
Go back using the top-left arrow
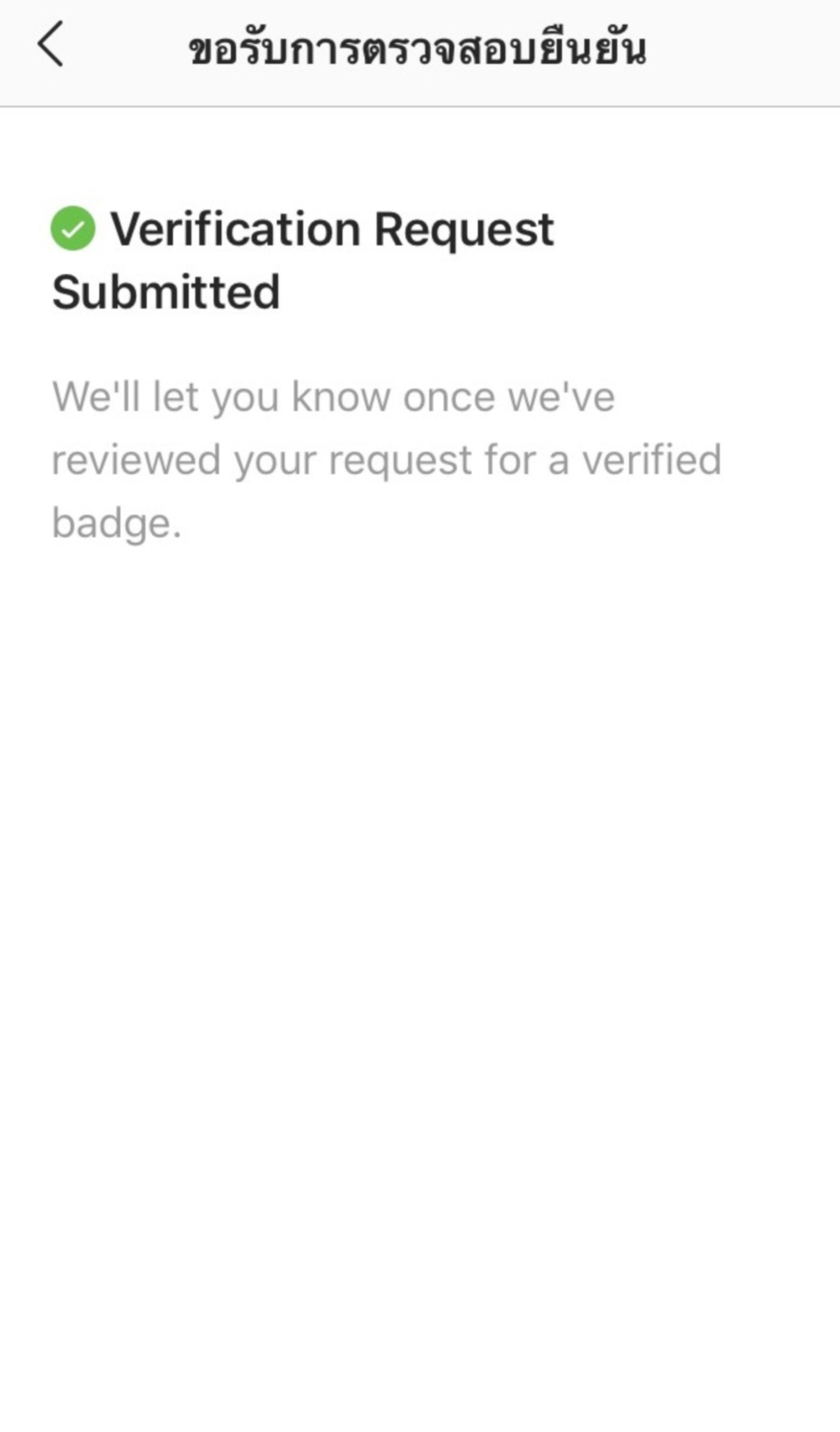(50, 44)
